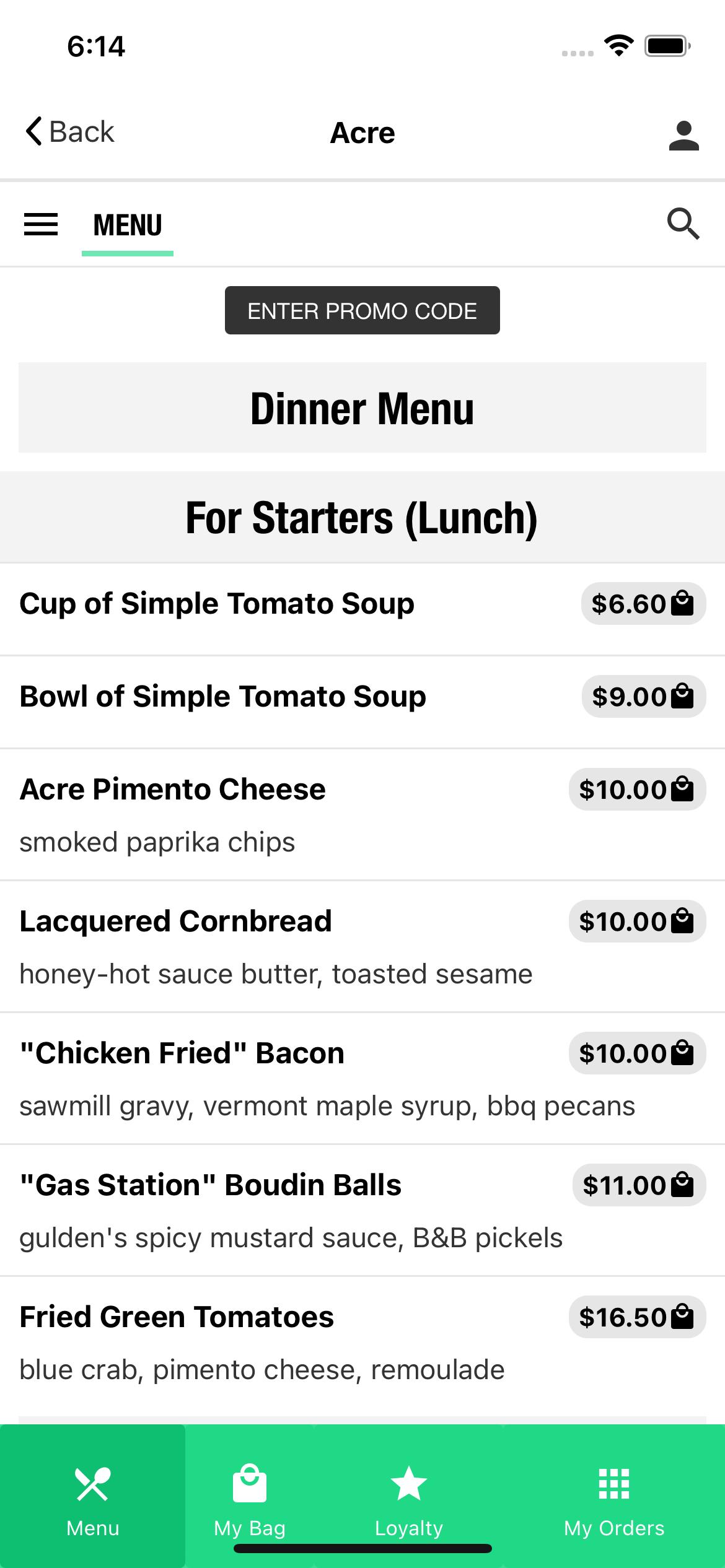This screenshot has width=725, height=1568.
Task: Go back to the previous screen
Action: tap(69, 132)
